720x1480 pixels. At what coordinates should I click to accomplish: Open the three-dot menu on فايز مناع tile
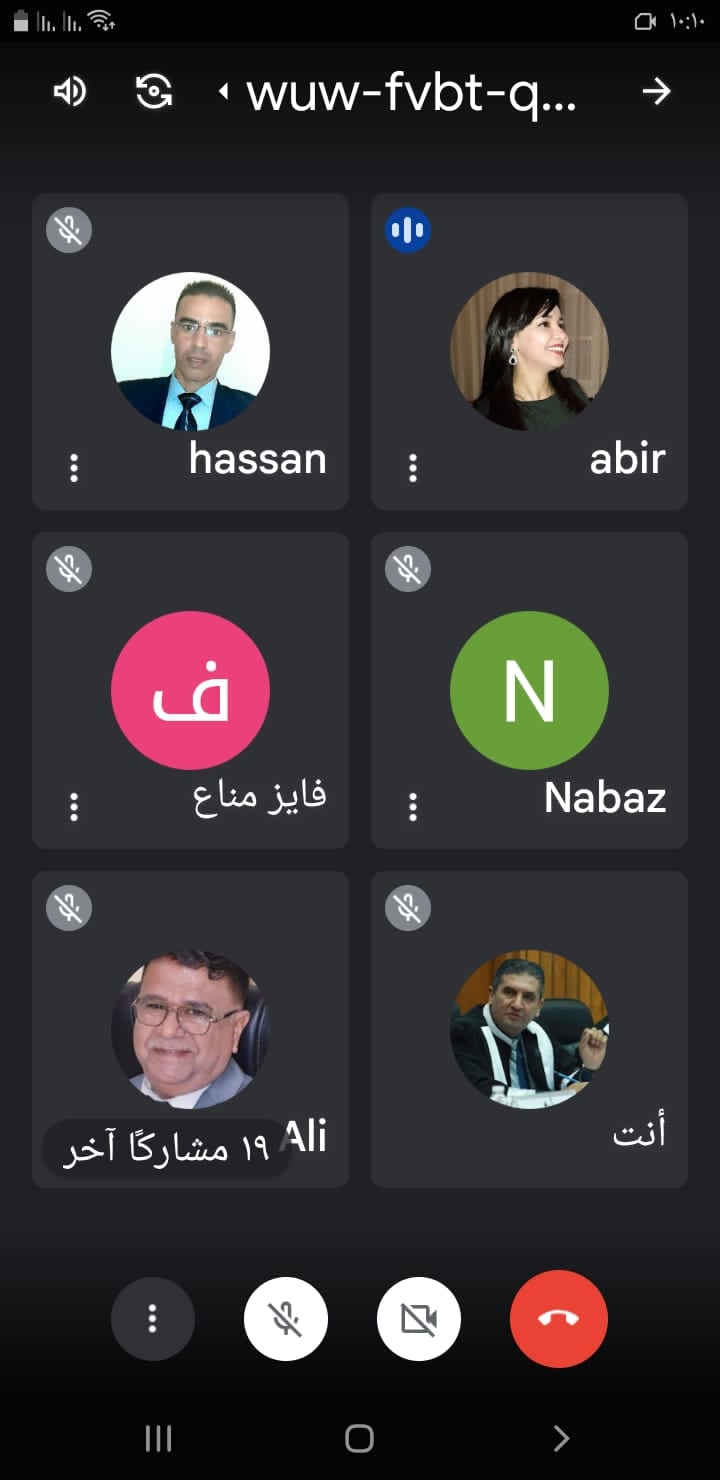[x=74, y=807]
